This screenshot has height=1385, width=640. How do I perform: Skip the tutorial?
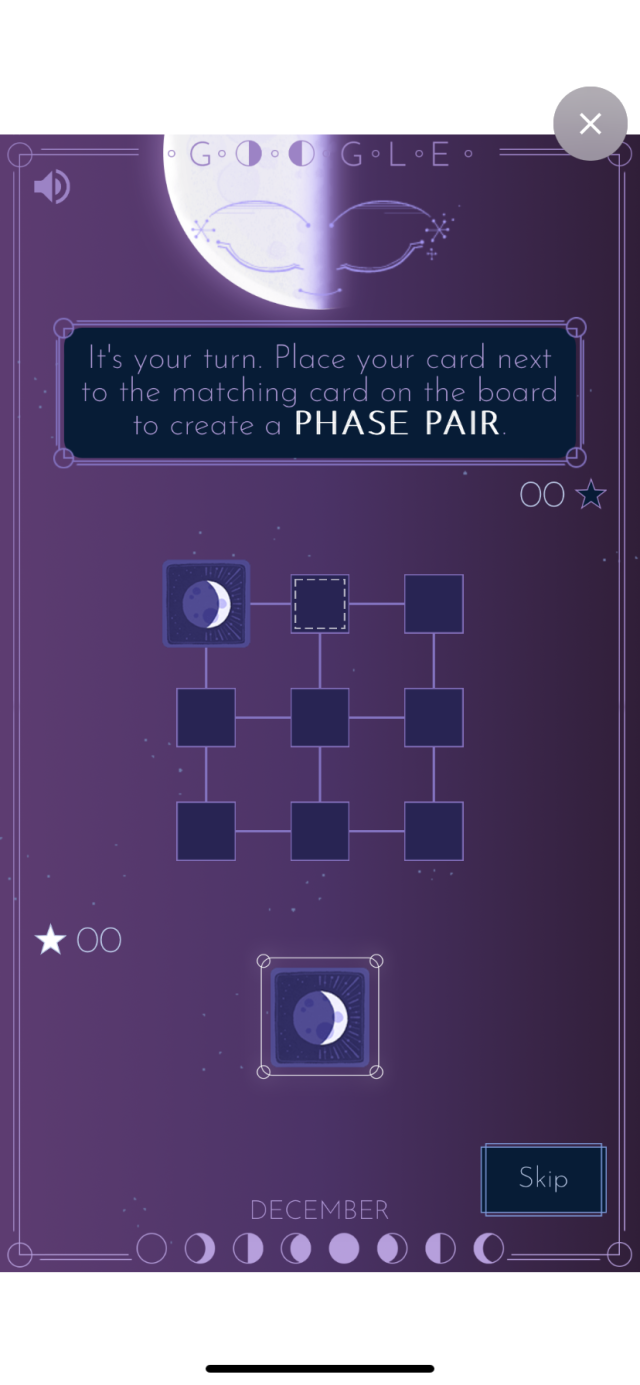point(543,1179)
